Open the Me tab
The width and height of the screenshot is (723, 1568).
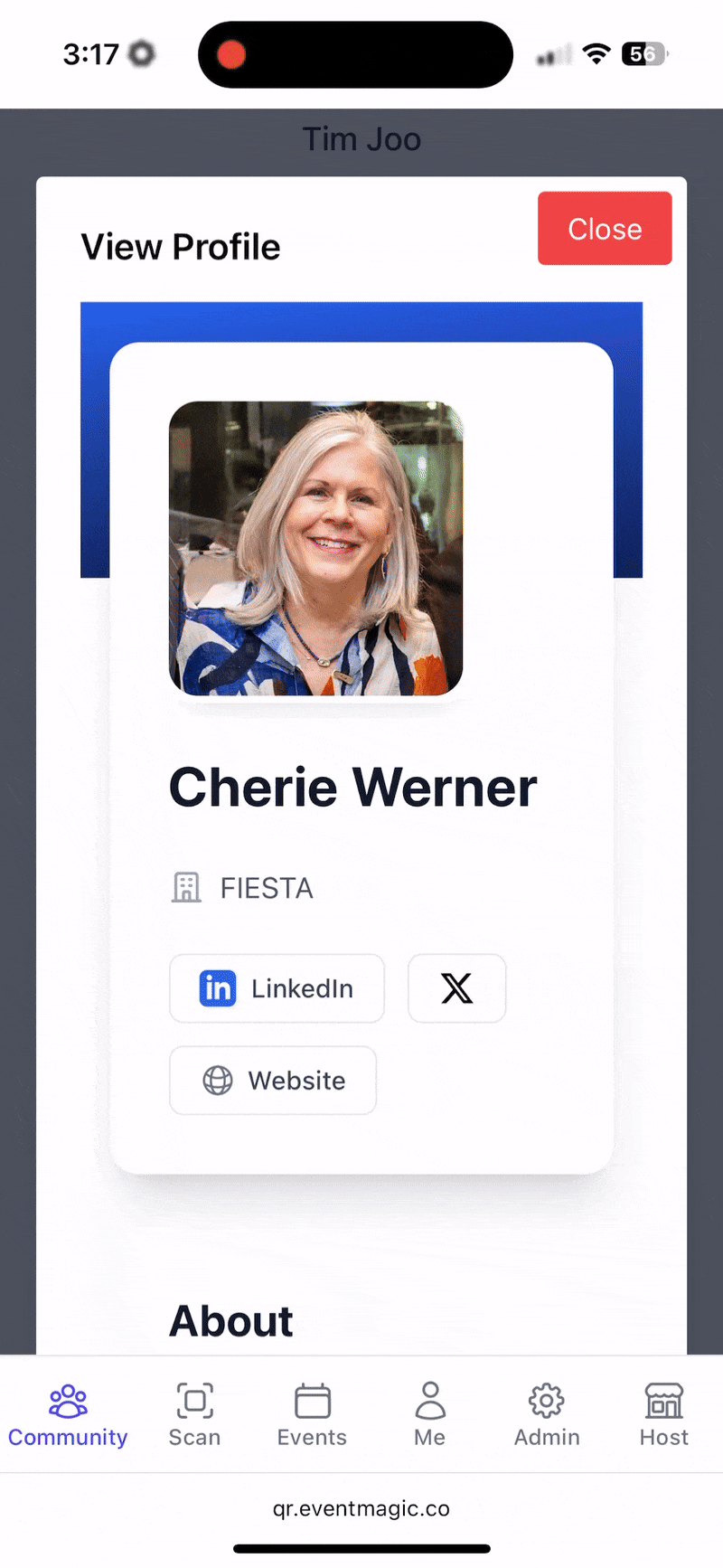click(x=430, y=1415)
